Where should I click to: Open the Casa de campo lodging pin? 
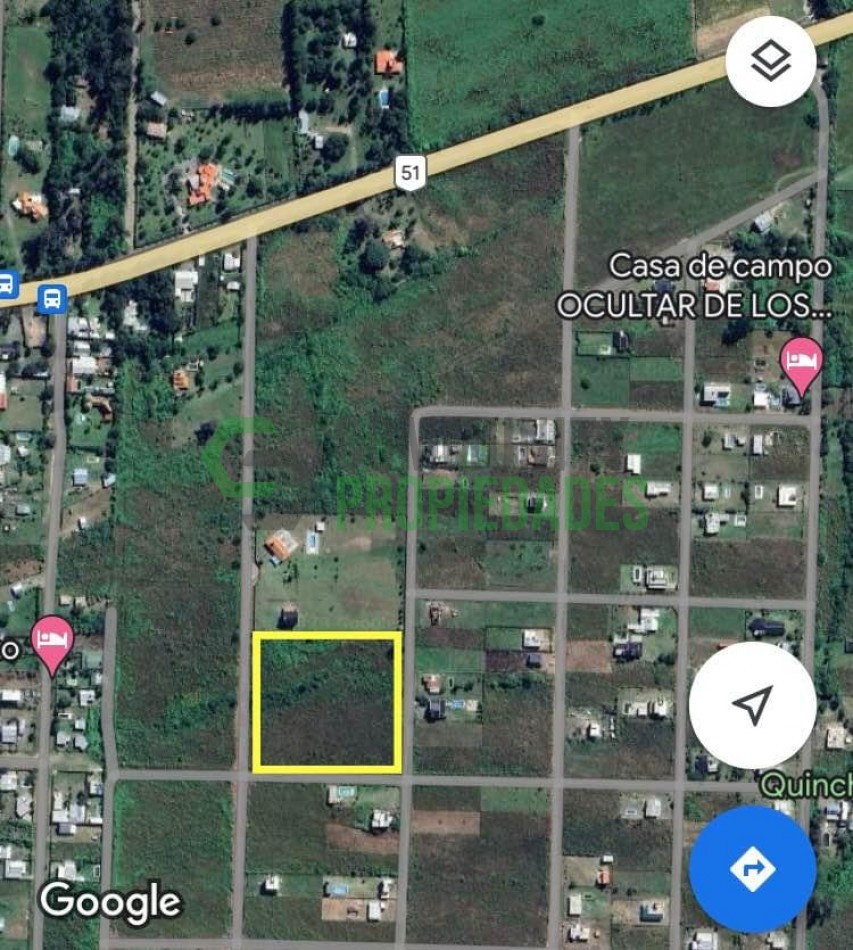tap(802, 362)
